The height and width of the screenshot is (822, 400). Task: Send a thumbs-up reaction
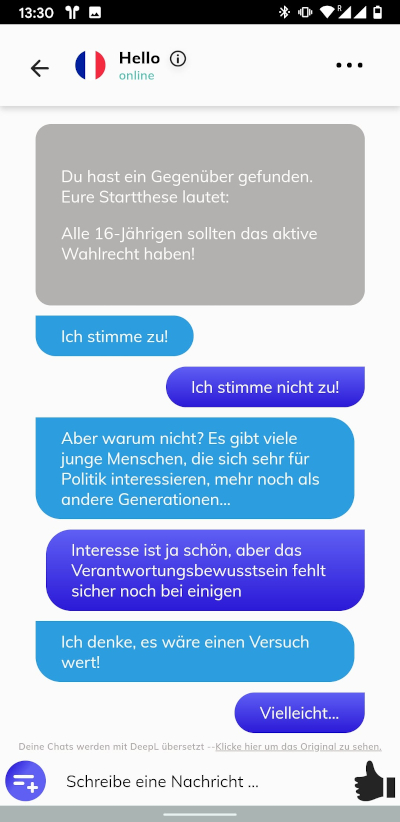tap(374, 781)
